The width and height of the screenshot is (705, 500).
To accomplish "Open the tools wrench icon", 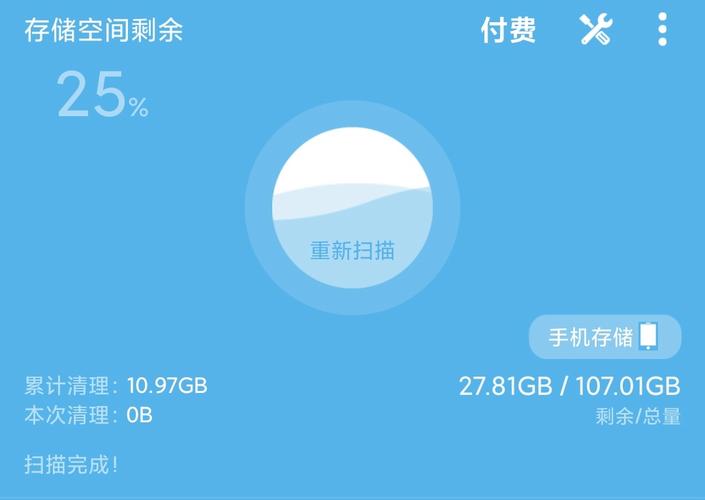I will [x=595, y=30].
